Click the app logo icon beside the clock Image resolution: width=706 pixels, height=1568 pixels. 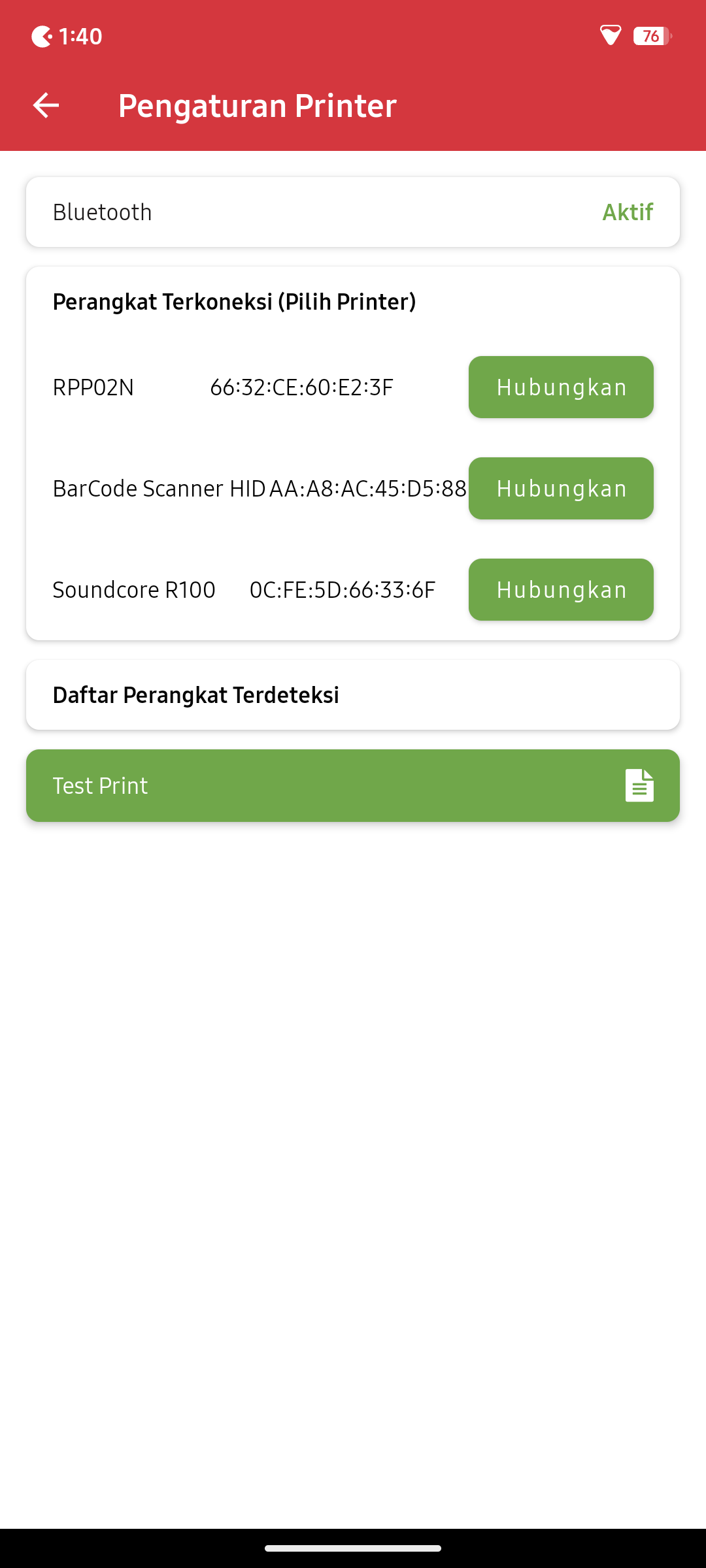[42, 36]
